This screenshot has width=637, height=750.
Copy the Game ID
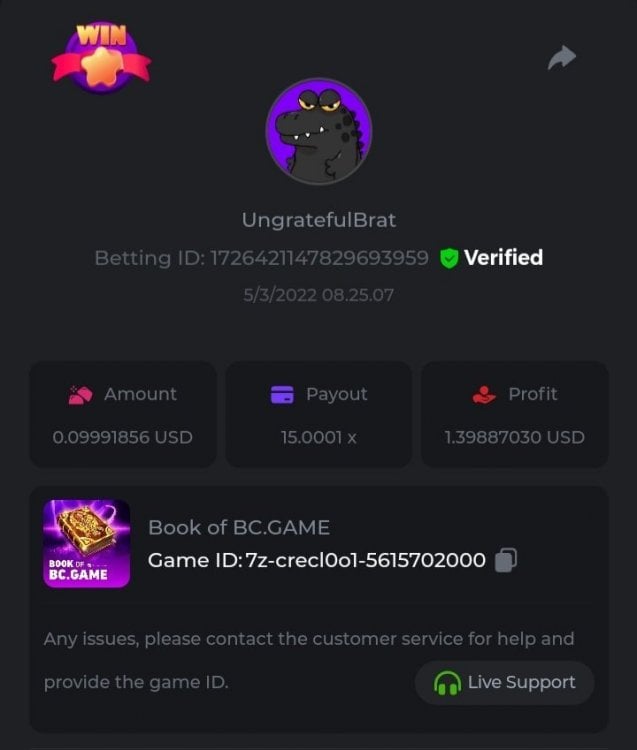click(506, 560)
